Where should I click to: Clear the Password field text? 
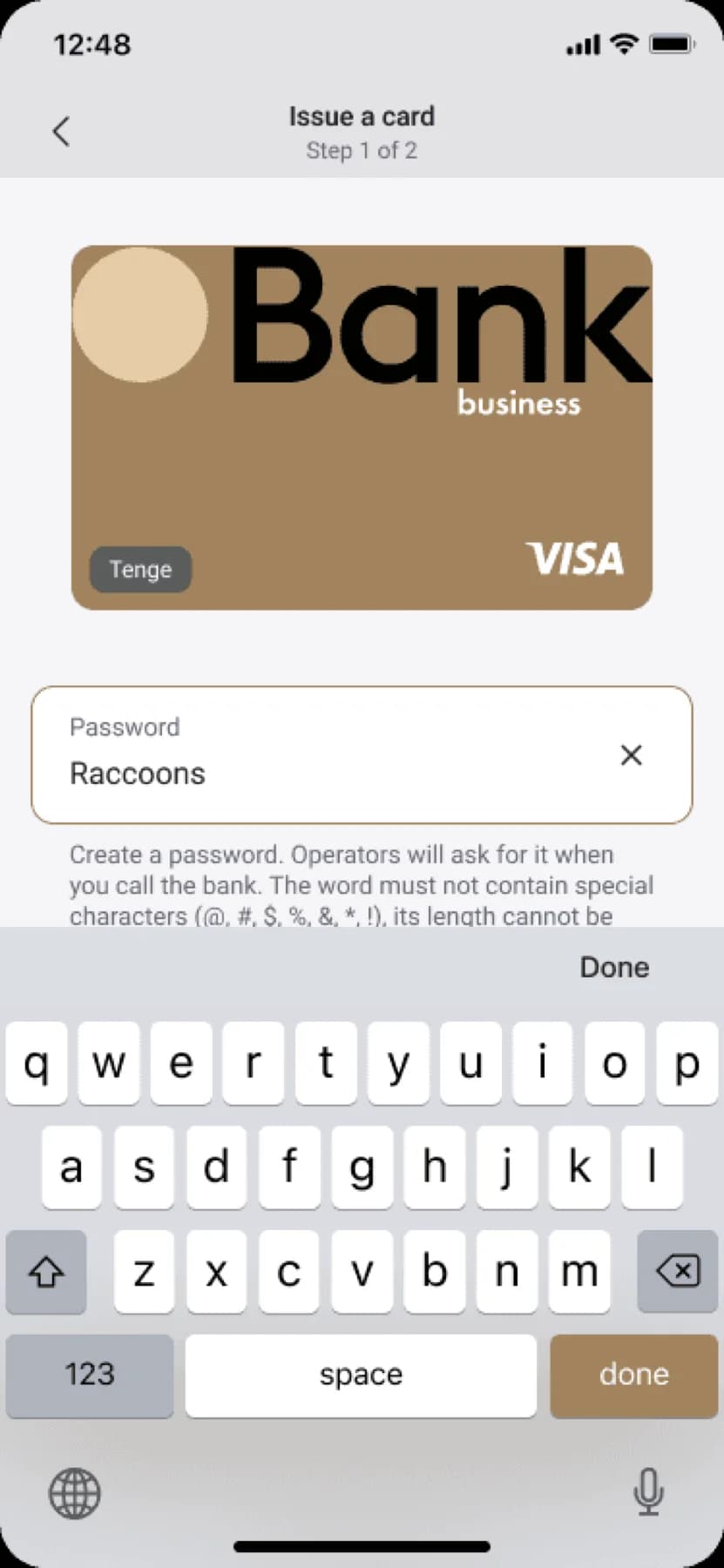coord(631,754)
